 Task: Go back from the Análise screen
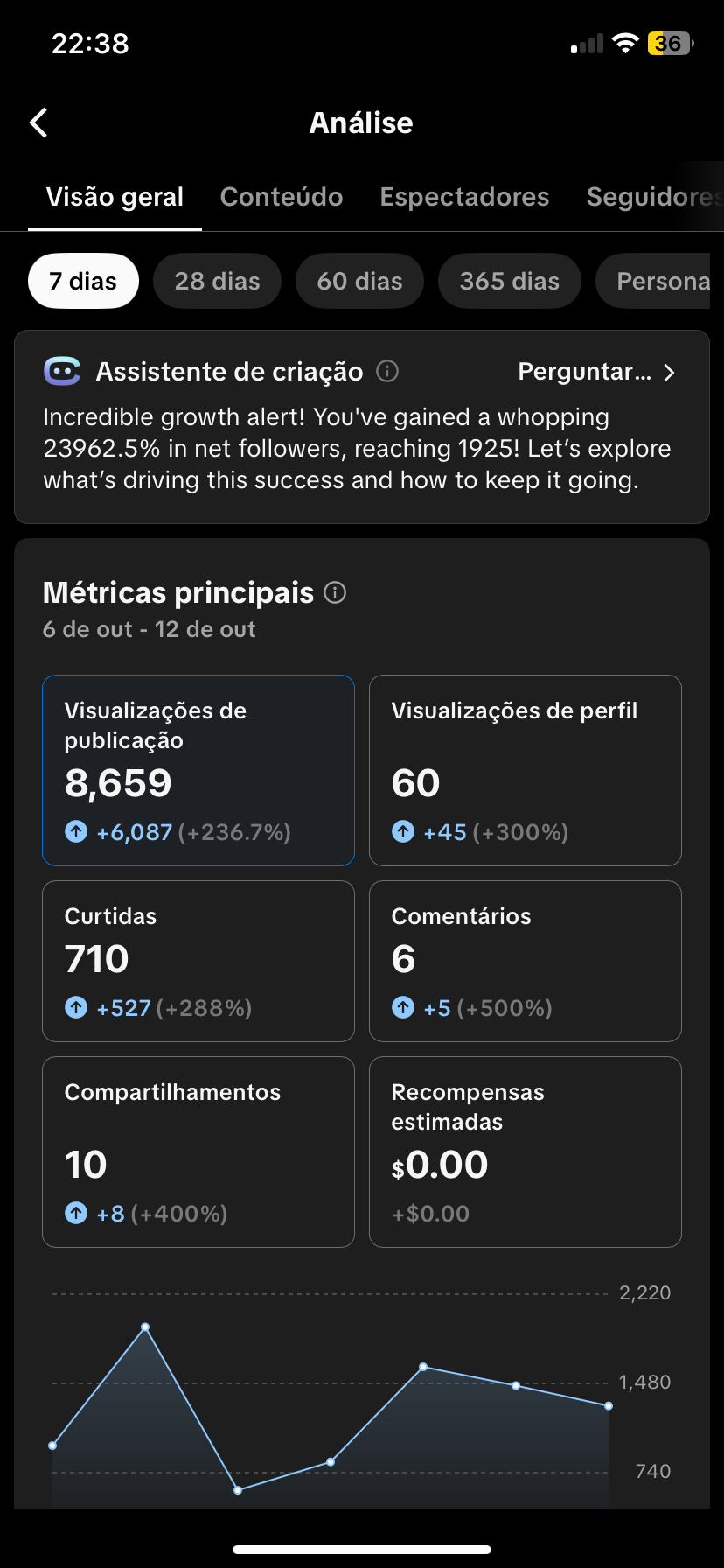[x=39, y=123]
